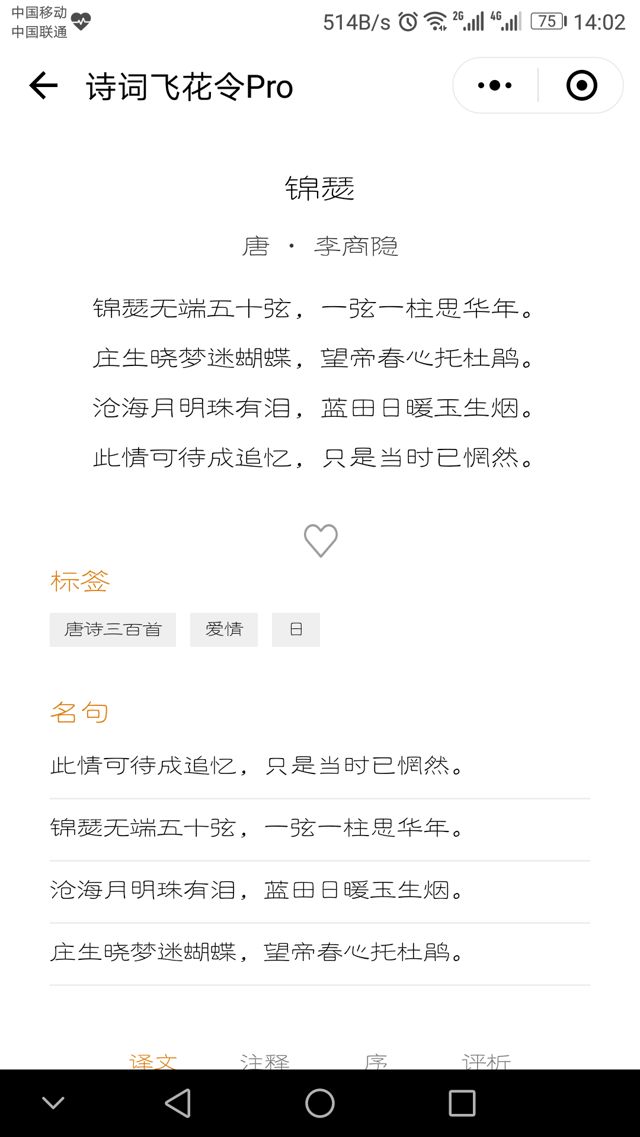Tap the system home button

[x=320, y=1103]
